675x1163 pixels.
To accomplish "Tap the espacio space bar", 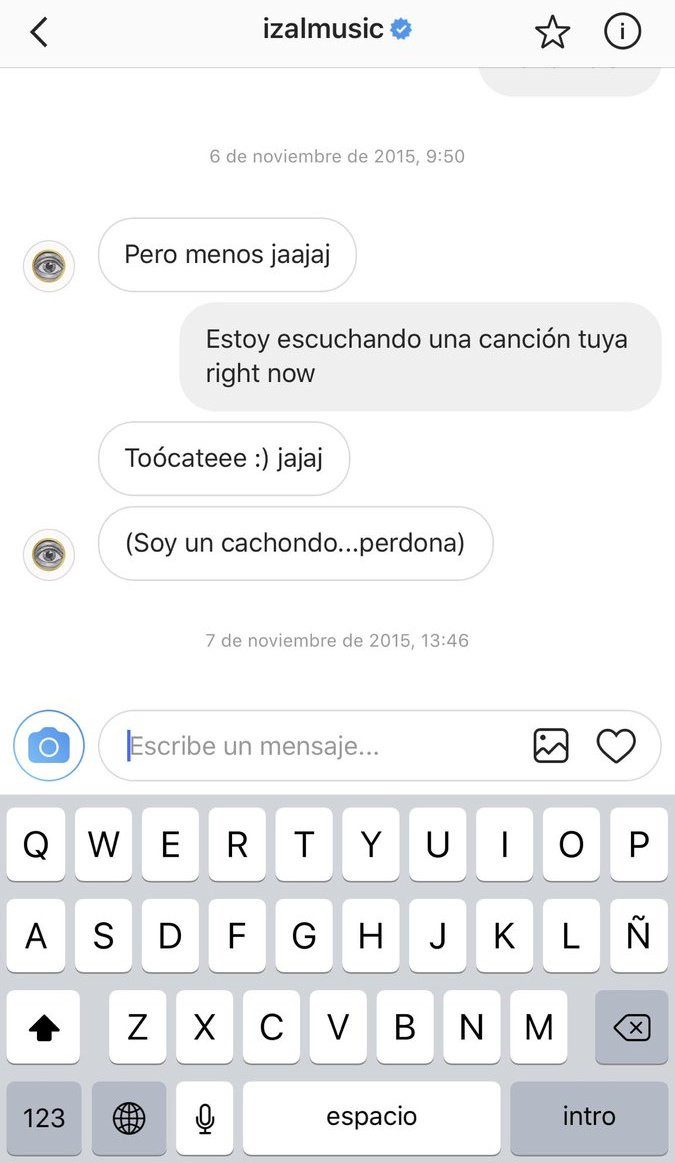I will (x=371, y=1117).
